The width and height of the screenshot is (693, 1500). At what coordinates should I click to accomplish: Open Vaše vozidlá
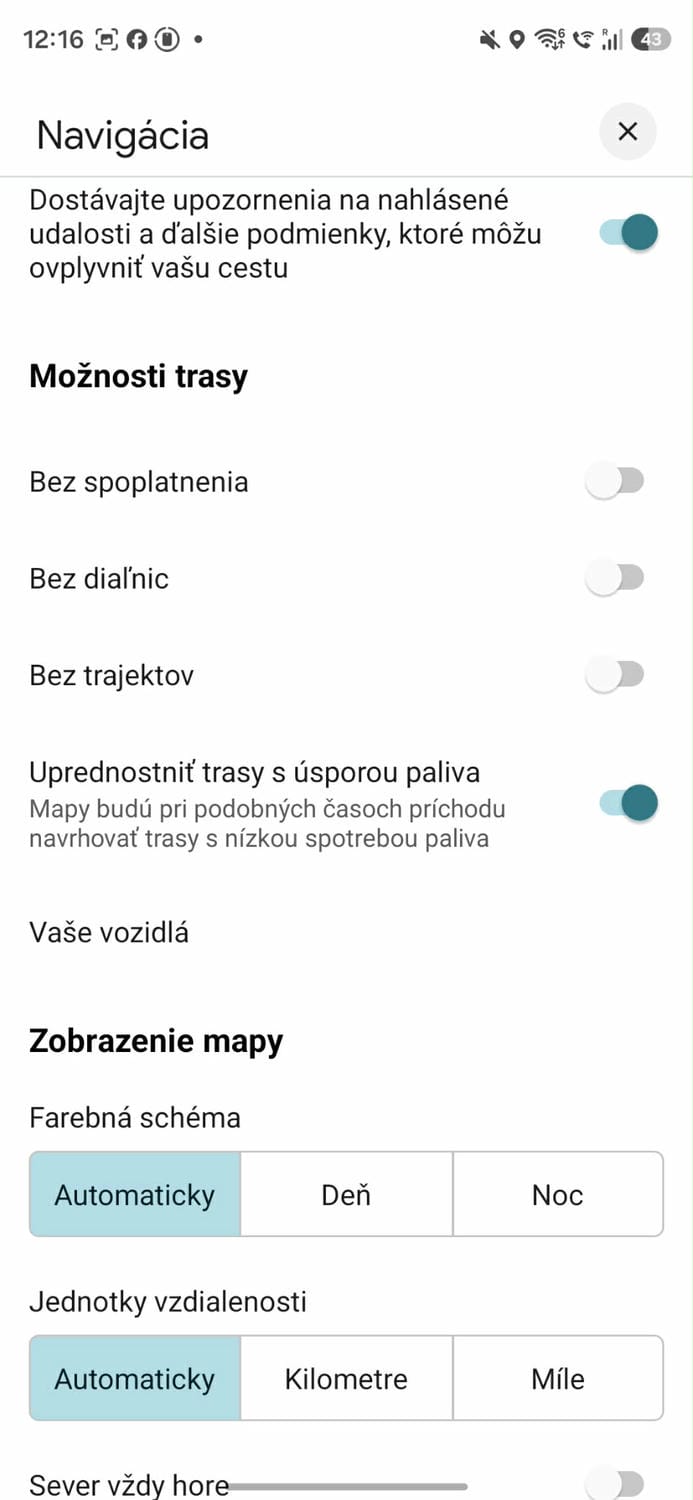[x=109, y=933]
